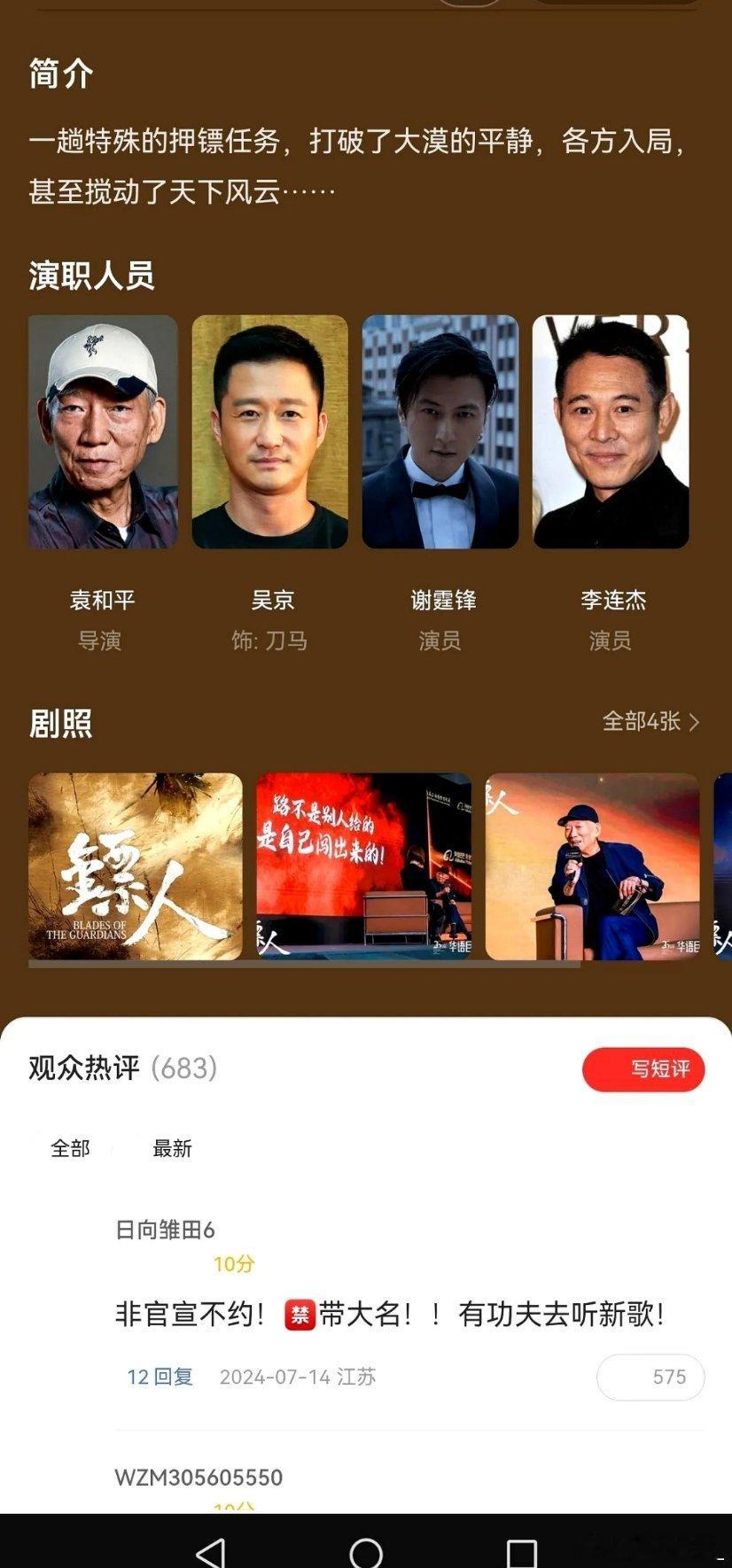Like the comment with 575 count

[x=650, y=1377]
